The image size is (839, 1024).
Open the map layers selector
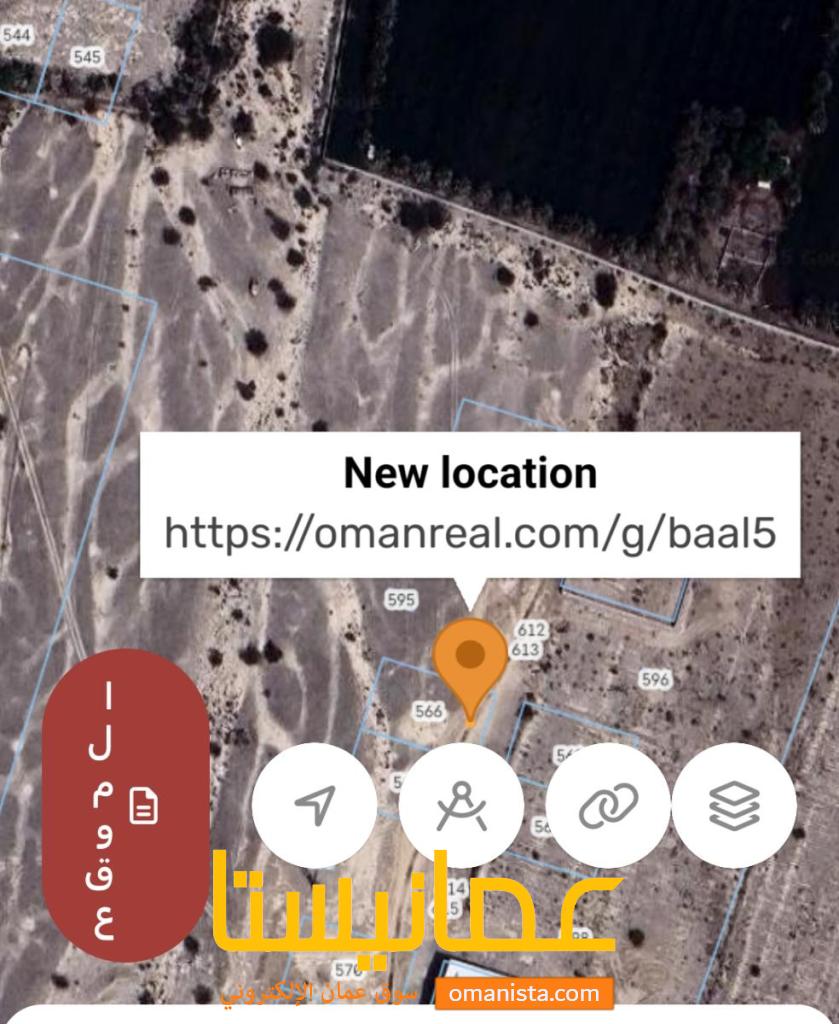(734, 805)
